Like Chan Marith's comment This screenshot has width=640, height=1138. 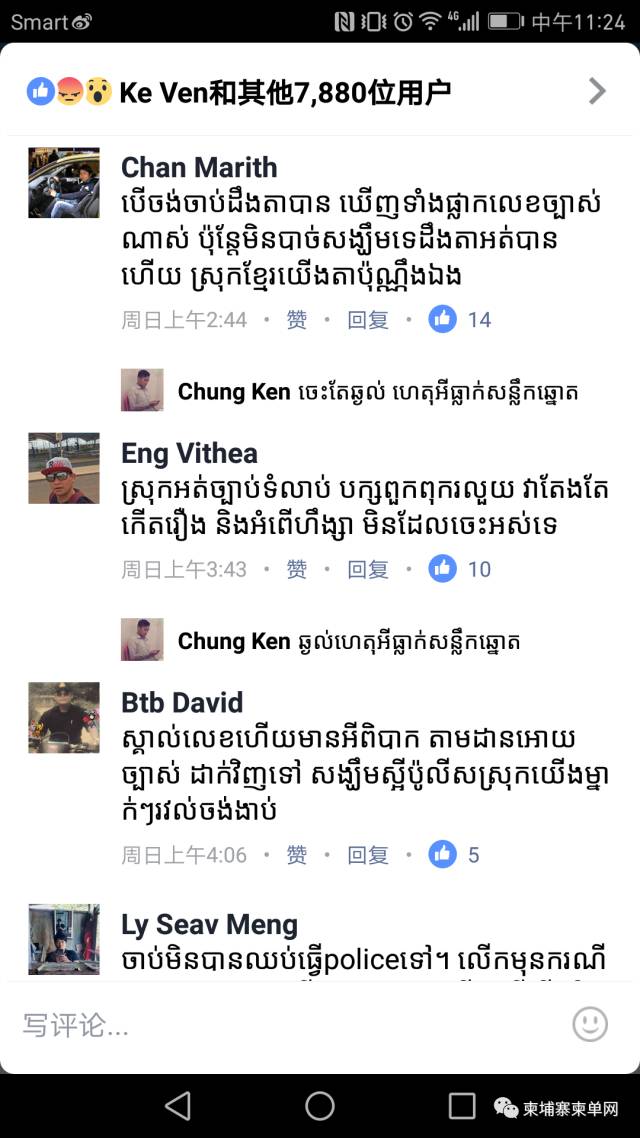[x=297, y=320]
